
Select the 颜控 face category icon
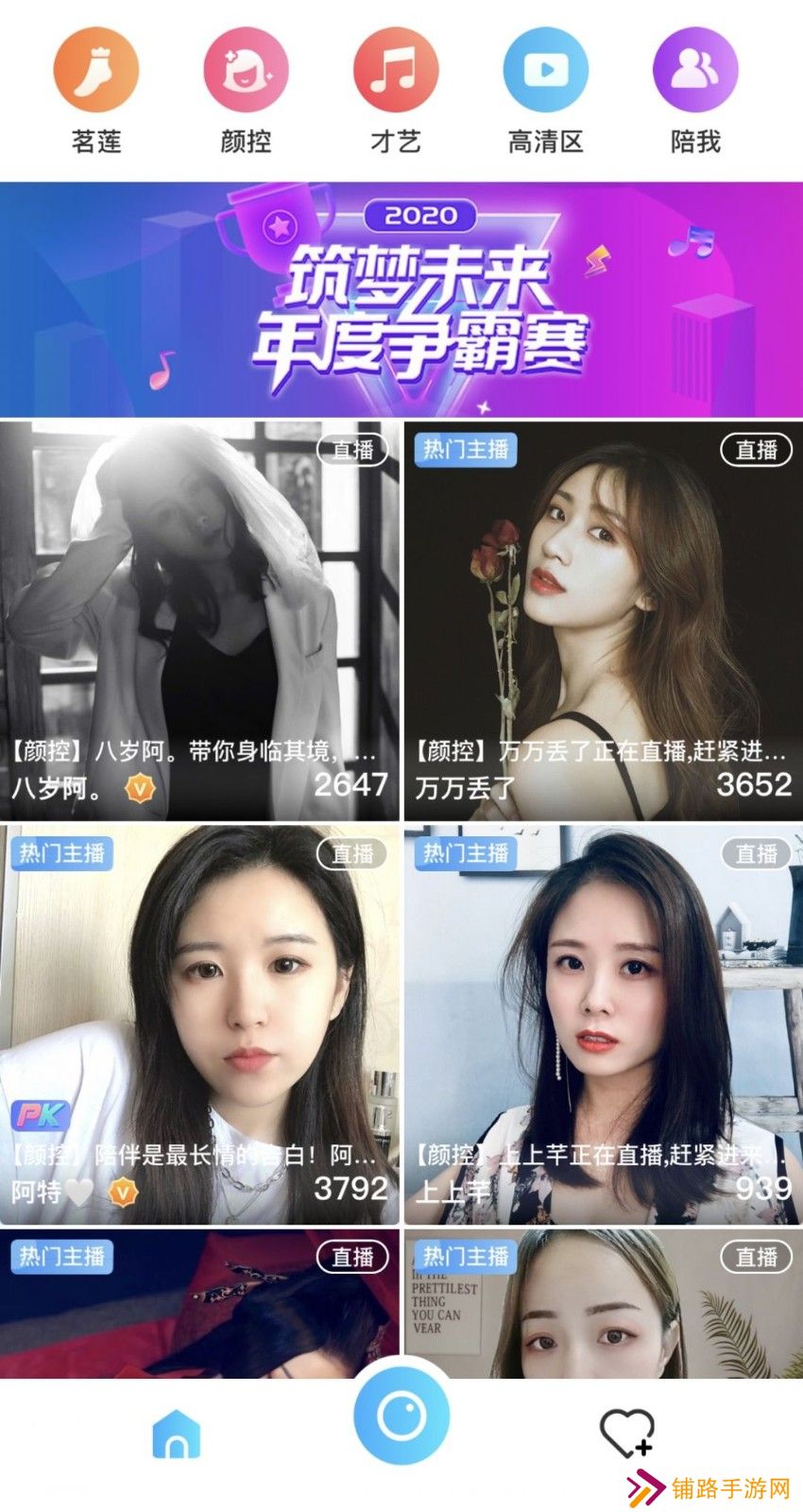click(246, 68)
